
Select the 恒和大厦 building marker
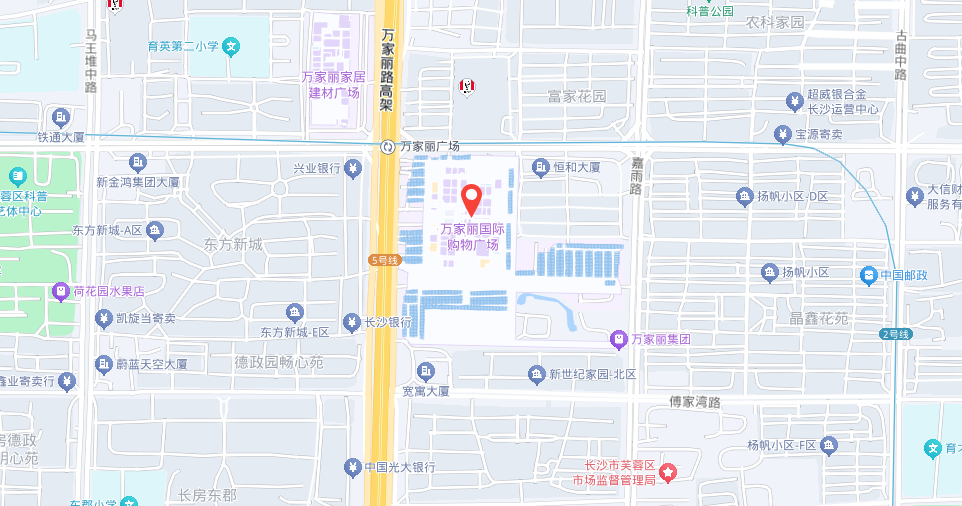[540, 168]
